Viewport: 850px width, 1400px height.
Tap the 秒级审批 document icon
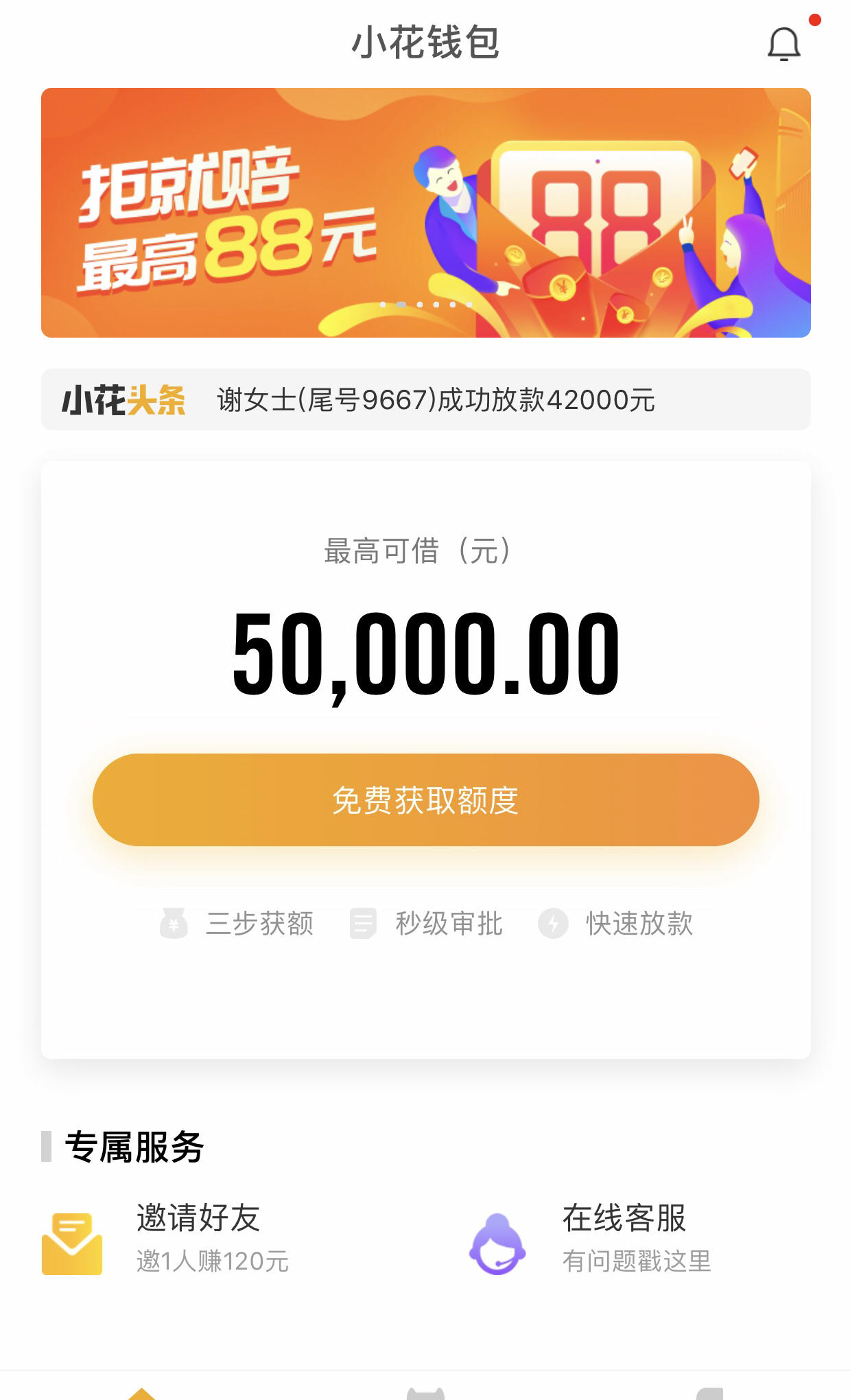pyautogui.click(x=362, y=924)
